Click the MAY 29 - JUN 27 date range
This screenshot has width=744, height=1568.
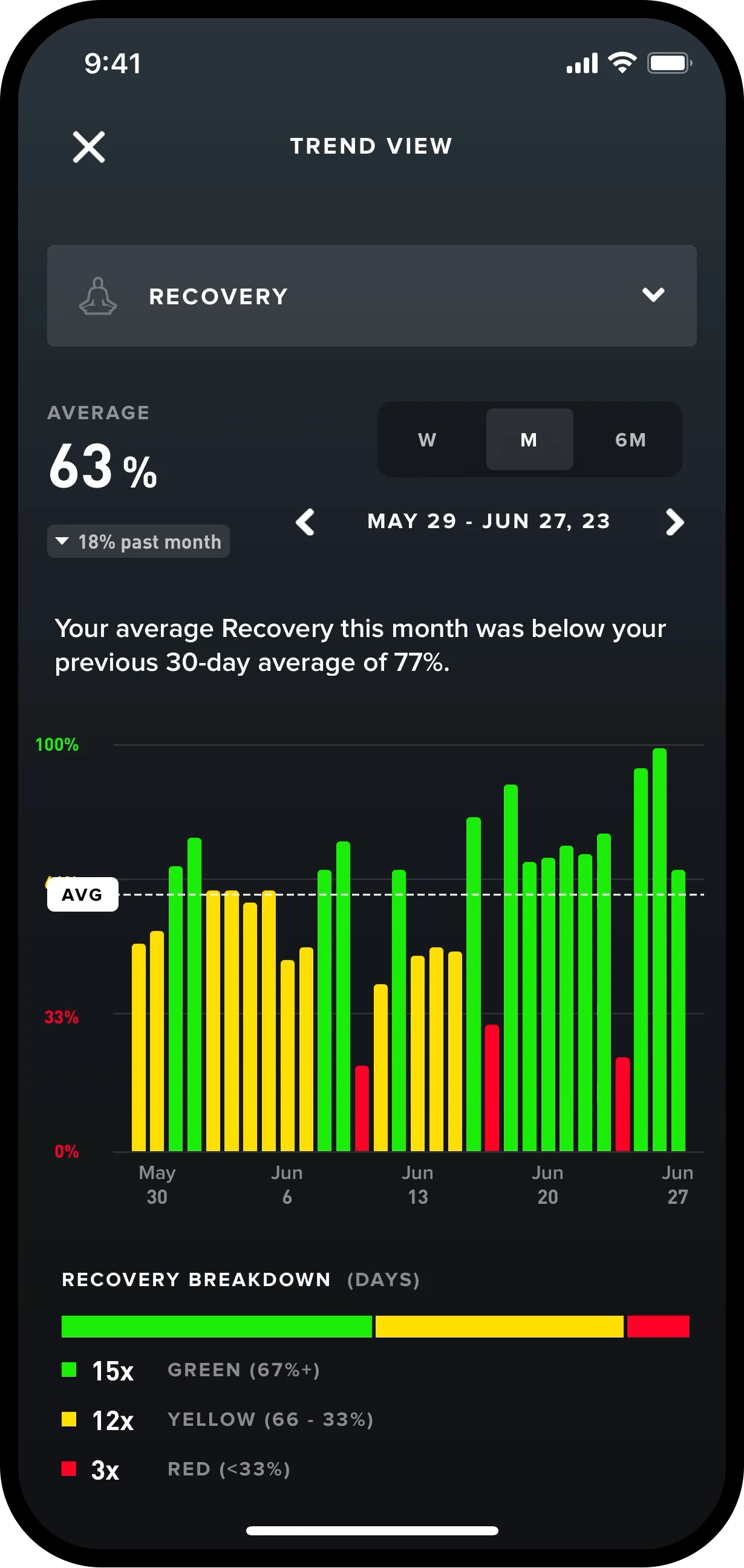489,521
